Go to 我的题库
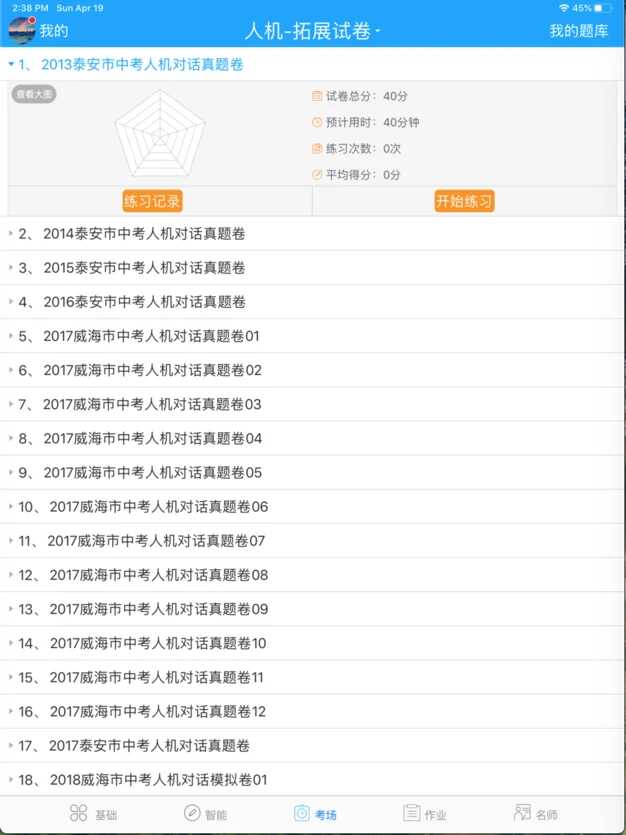 pyautogui.click(x=578, y=31)
